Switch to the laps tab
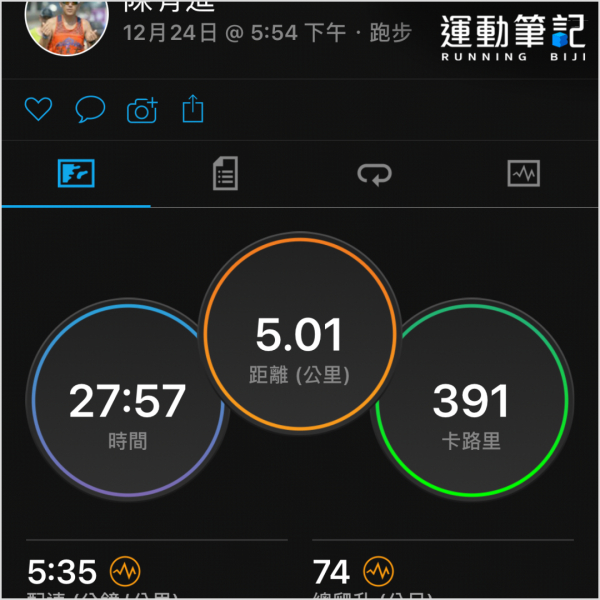Viewport: 600px width, 600px height. coord(375,175)
